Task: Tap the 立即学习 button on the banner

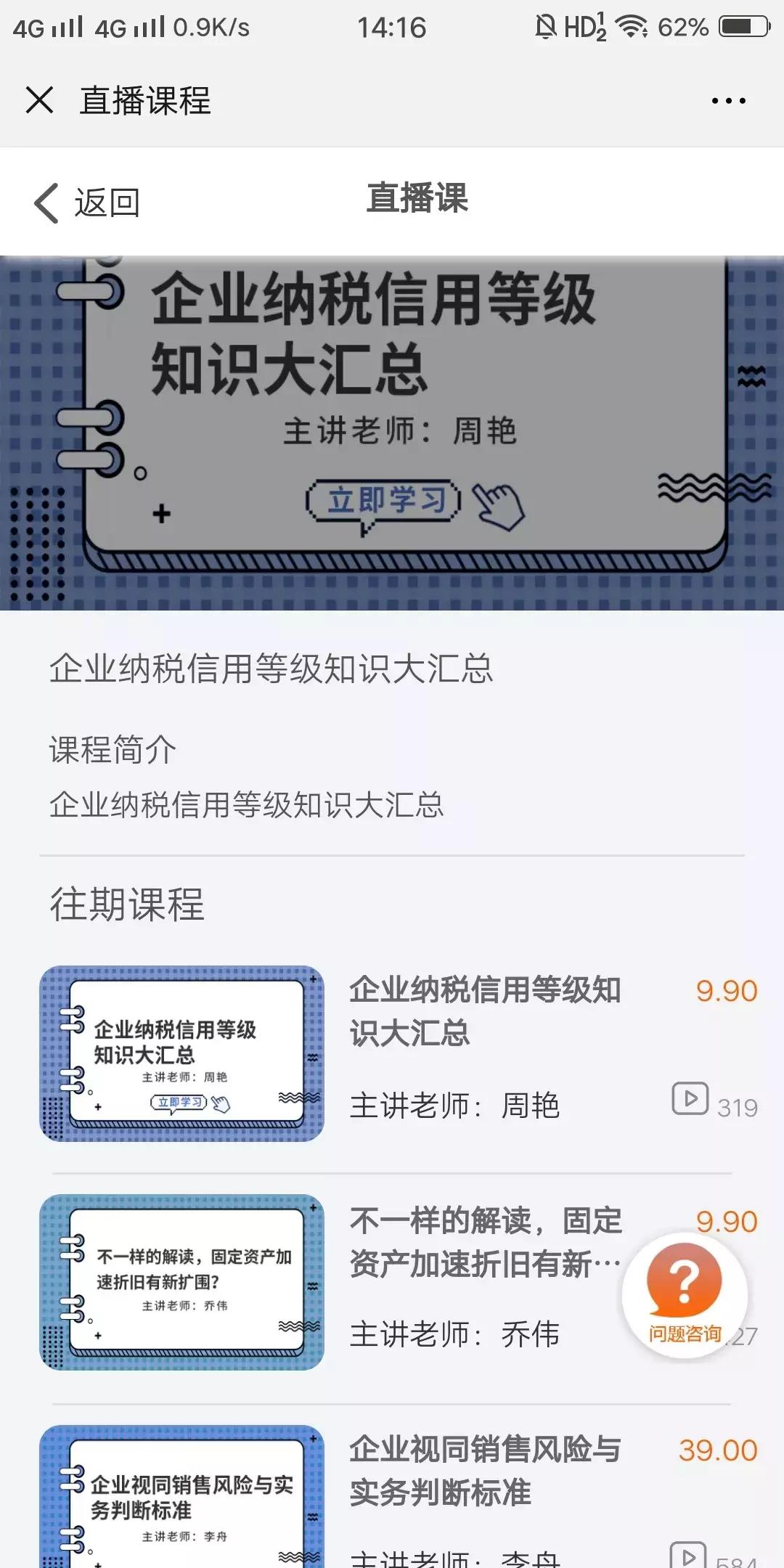Action: pyautogui.click(x=383, y=501)
